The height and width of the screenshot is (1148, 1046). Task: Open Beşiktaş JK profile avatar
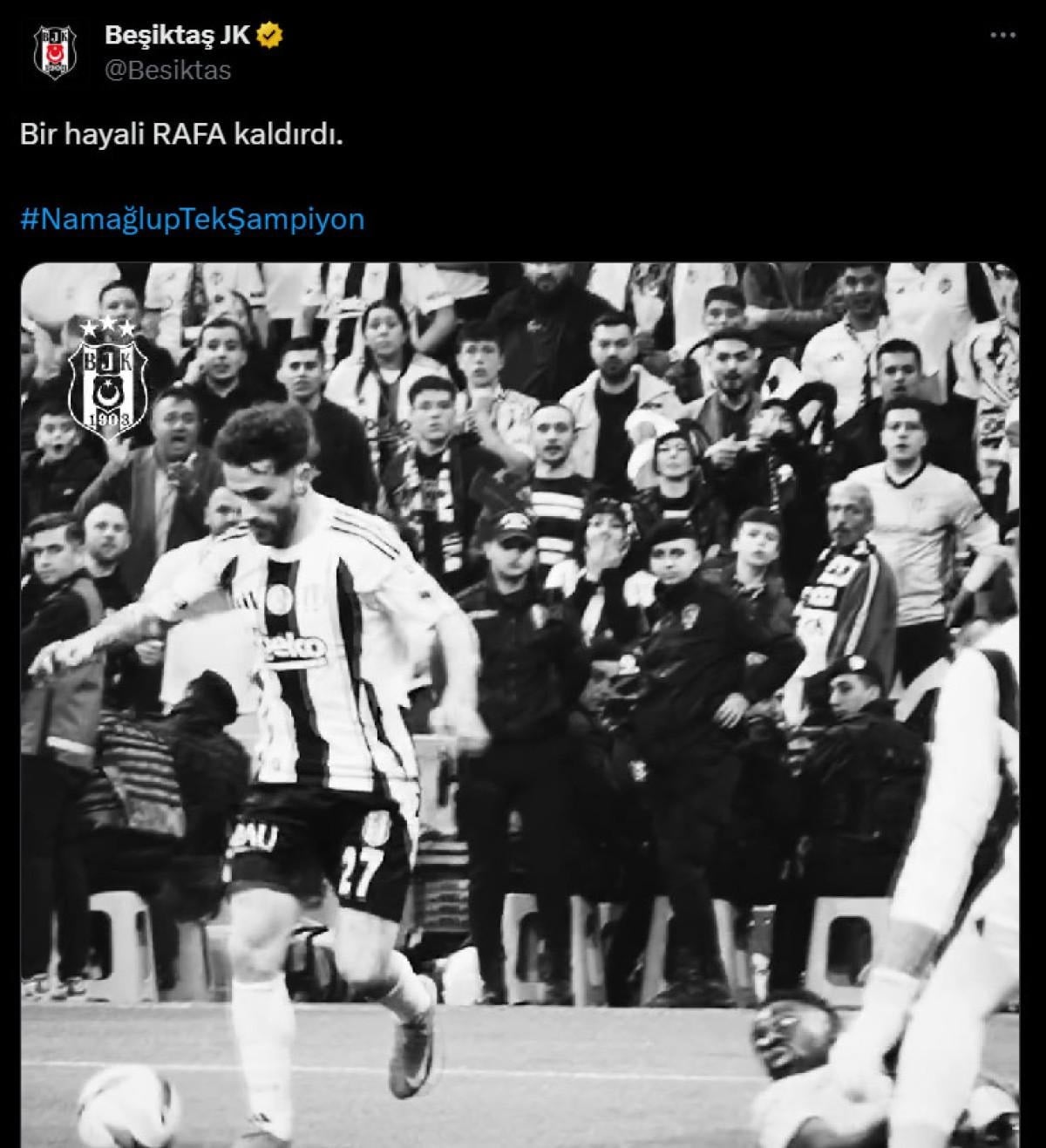pos(55,52)
